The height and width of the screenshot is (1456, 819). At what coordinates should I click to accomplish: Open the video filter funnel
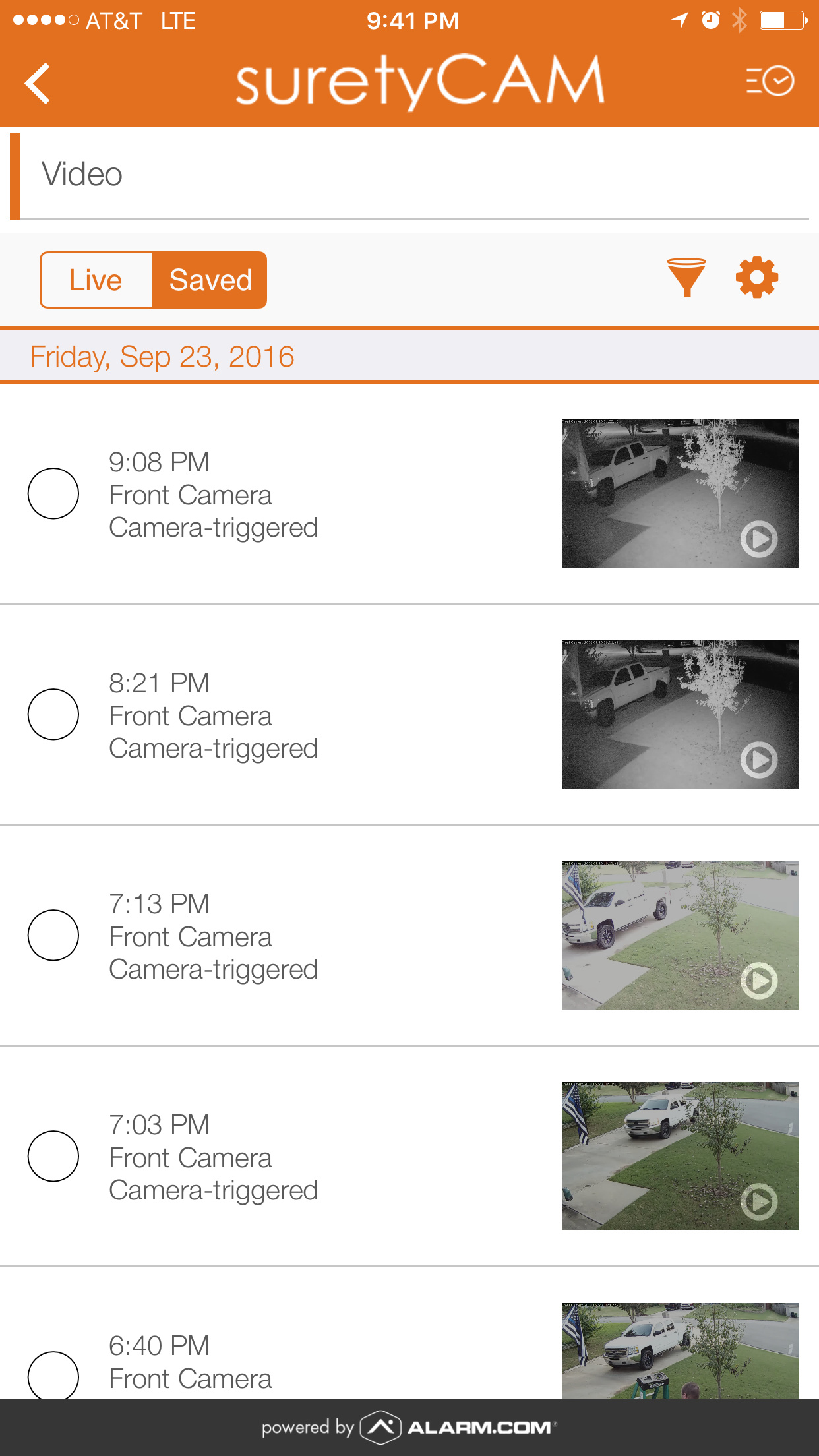click(x=686, y=277)
